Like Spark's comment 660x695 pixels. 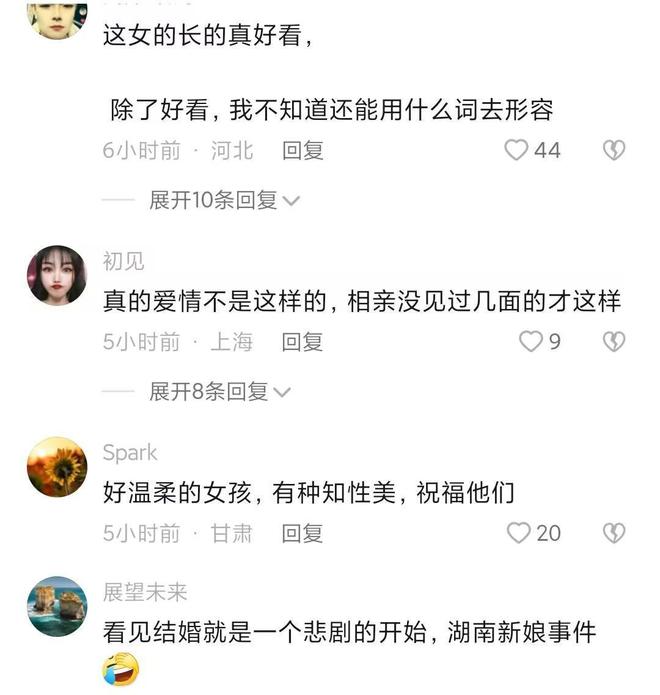pos(518,533)
